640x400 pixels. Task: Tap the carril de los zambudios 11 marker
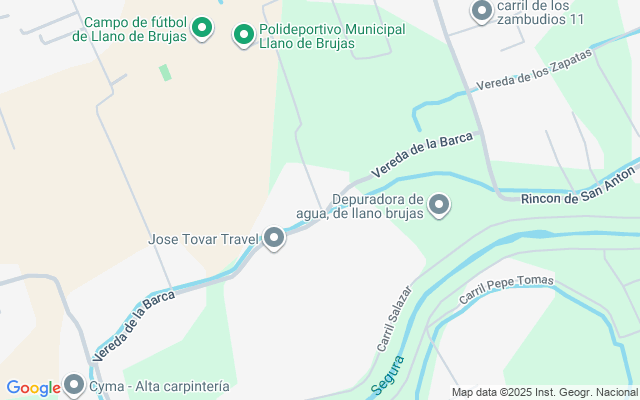(x=482, y=11)
